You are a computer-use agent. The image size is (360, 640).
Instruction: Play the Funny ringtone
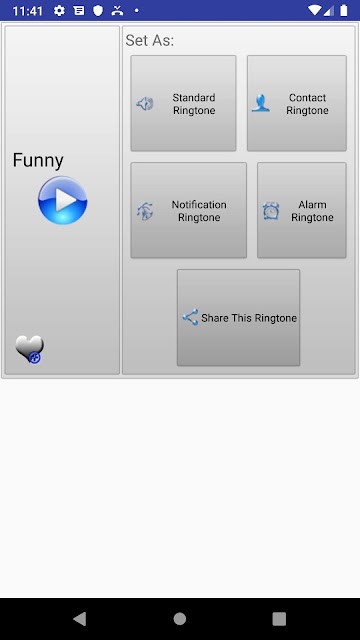pyautogui.click(x=62, y=200)
